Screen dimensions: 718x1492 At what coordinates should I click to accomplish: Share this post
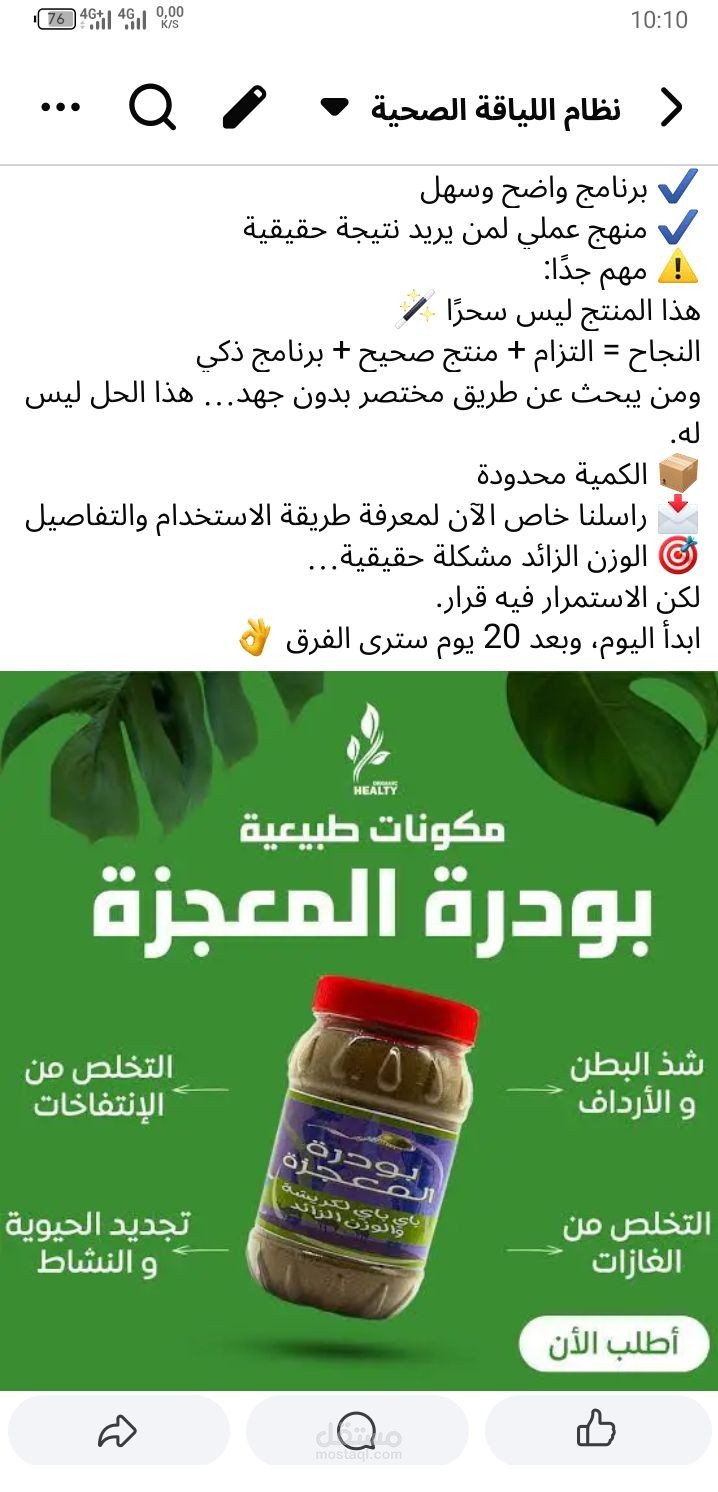coord(117,1430)
